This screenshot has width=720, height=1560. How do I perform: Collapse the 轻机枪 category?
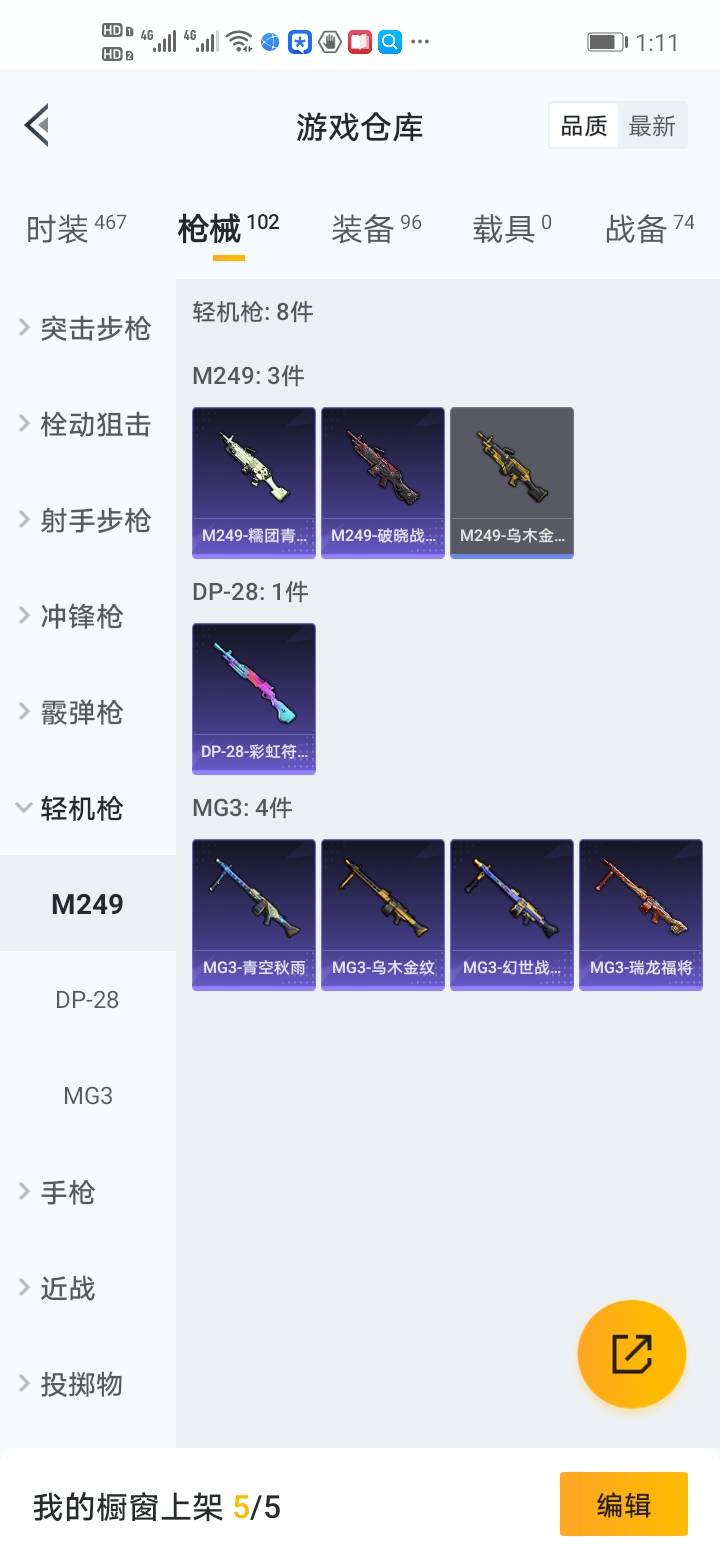click(80, 808)
